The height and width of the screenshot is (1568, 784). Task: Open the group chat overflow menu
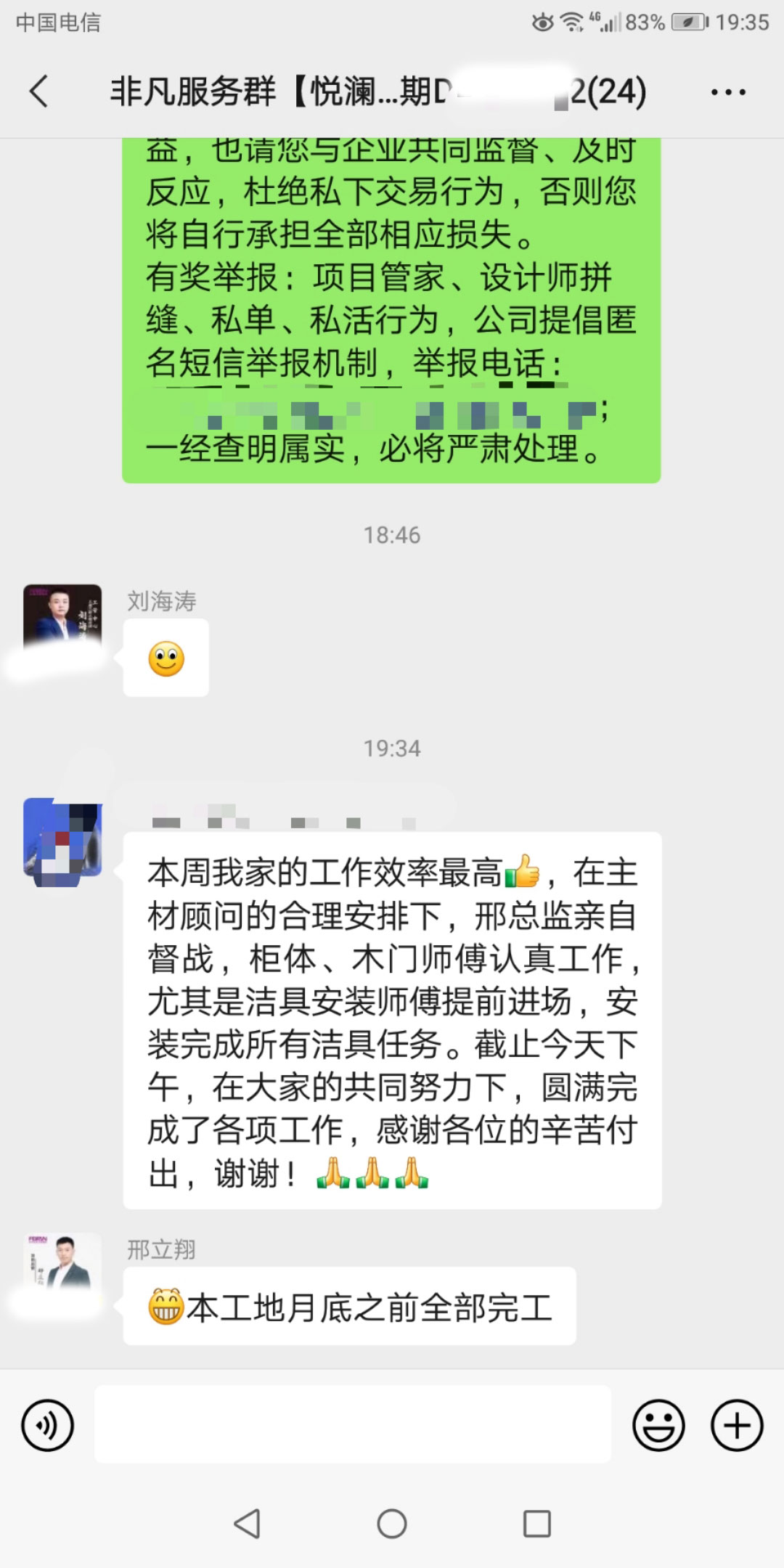727,92
